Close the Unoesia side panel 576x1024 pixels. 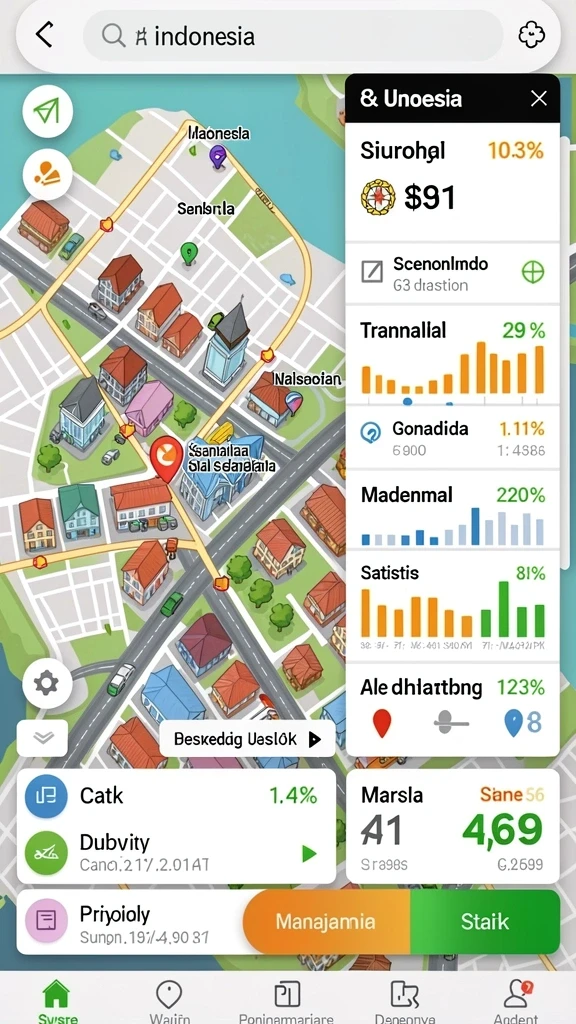(x=539, y=99)
